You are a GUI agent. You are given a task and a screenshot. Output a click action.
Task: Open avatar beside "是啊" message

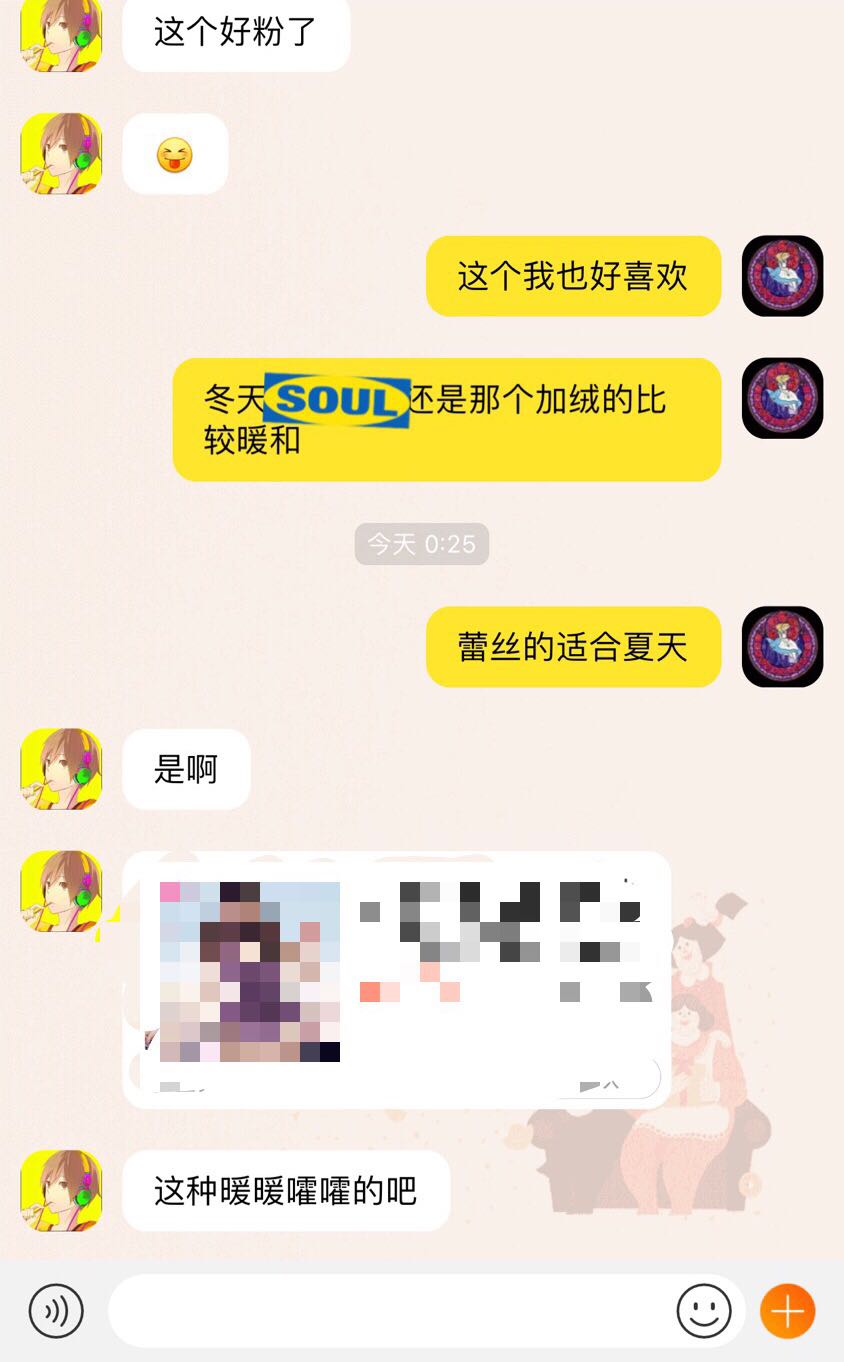[x=61, y=769]
